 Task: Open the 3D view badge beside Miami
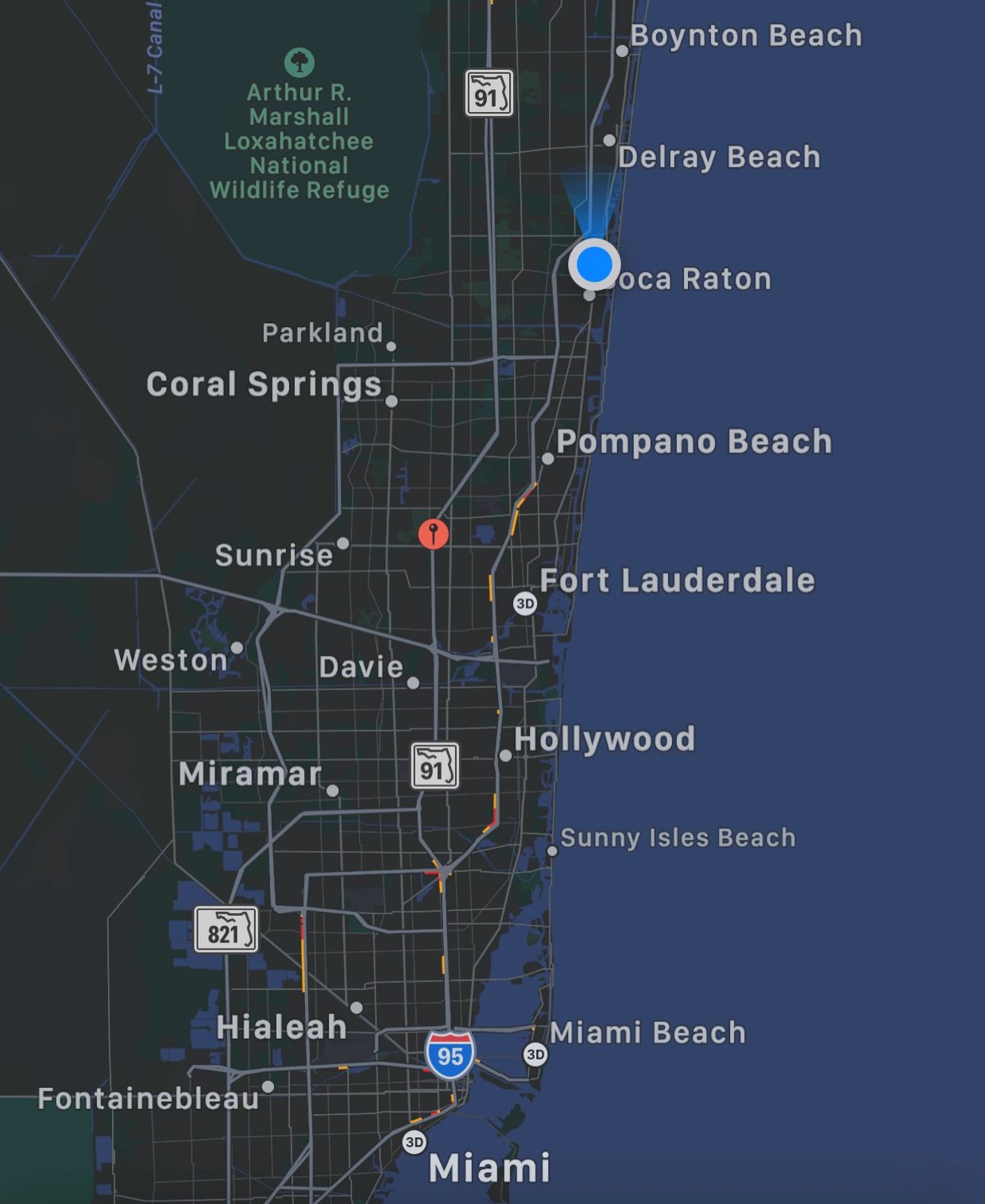(x=414, y=1143)
